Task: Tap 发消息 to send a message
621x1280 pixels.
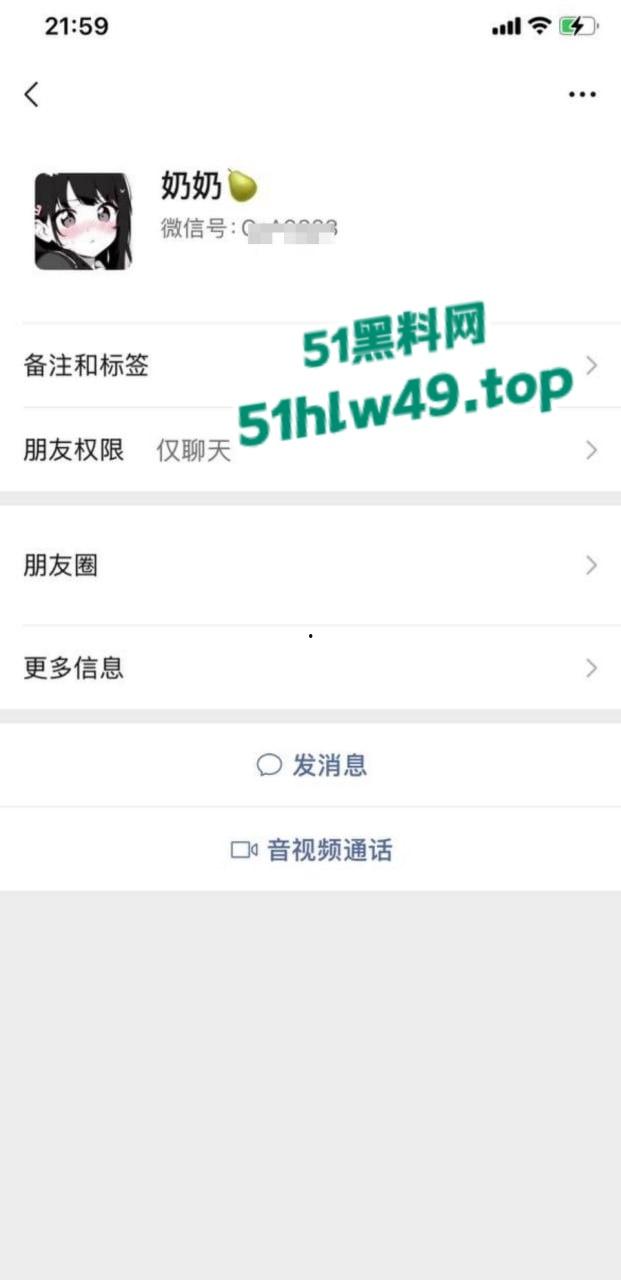Action: [x=311, y=765]
